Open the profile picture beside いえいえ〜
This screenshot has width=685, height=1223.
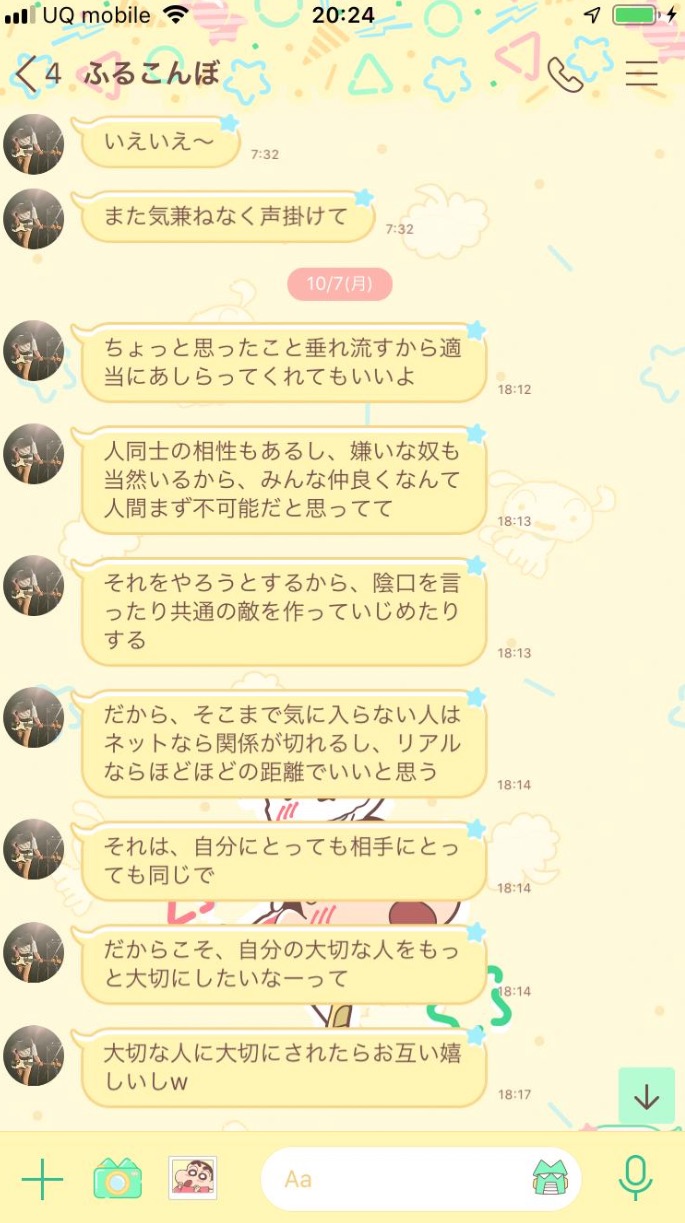click(34, 144)
